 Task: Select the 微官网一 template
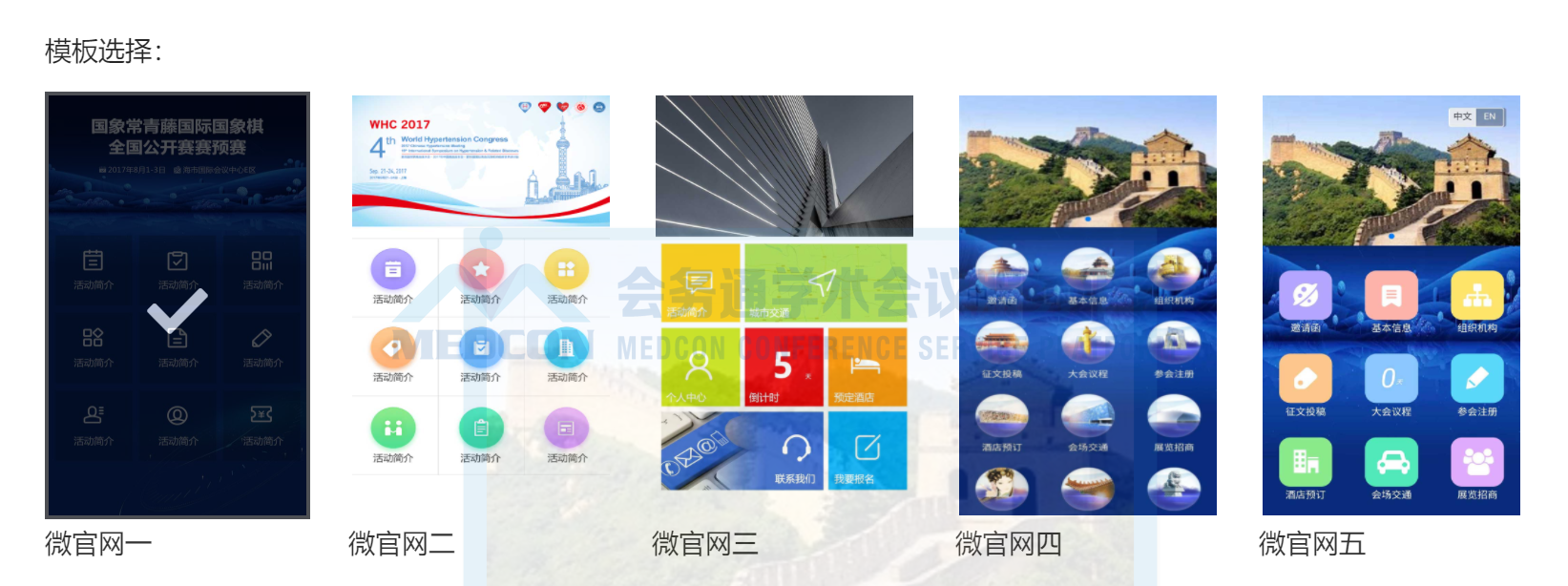coord(178,305)
